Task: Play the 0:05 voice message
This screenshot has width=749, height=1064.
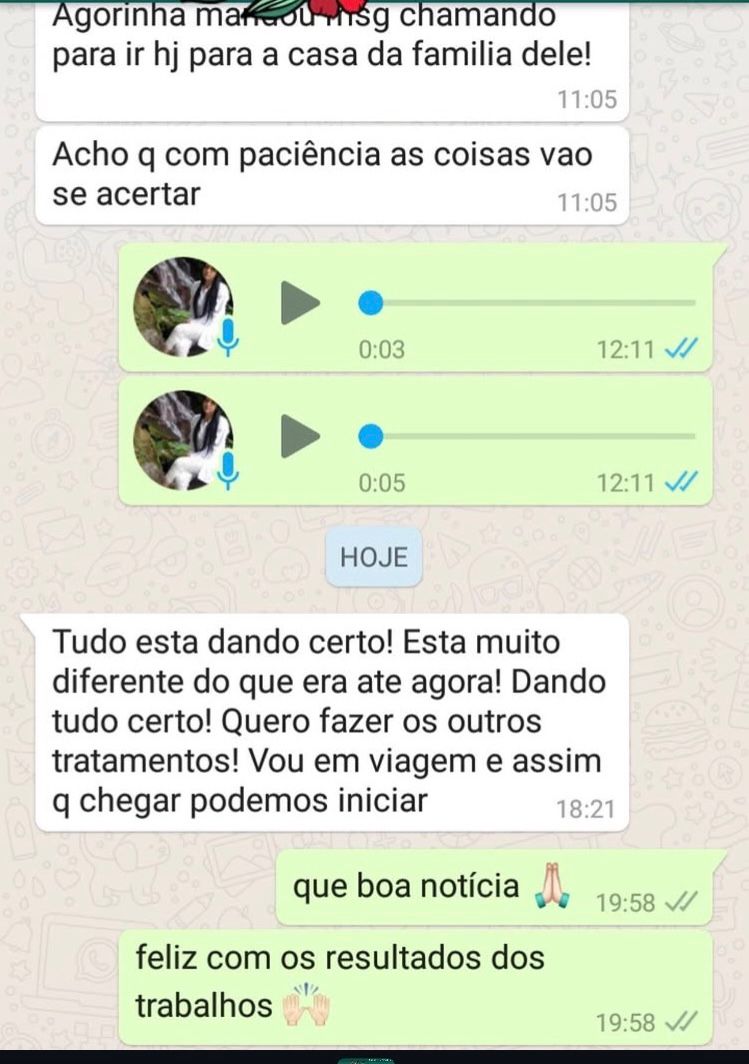Action: pos(298,436)
